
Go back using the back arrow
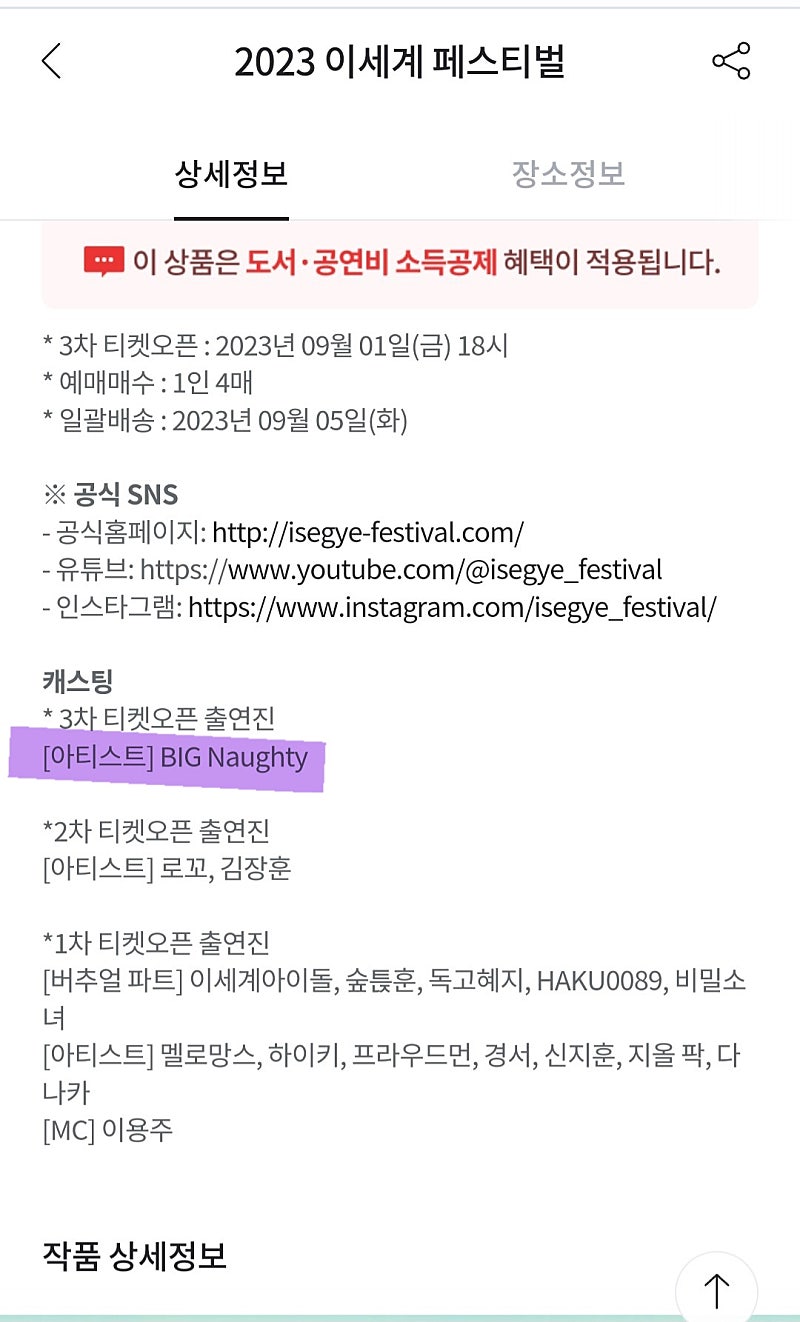pos(52,62)
